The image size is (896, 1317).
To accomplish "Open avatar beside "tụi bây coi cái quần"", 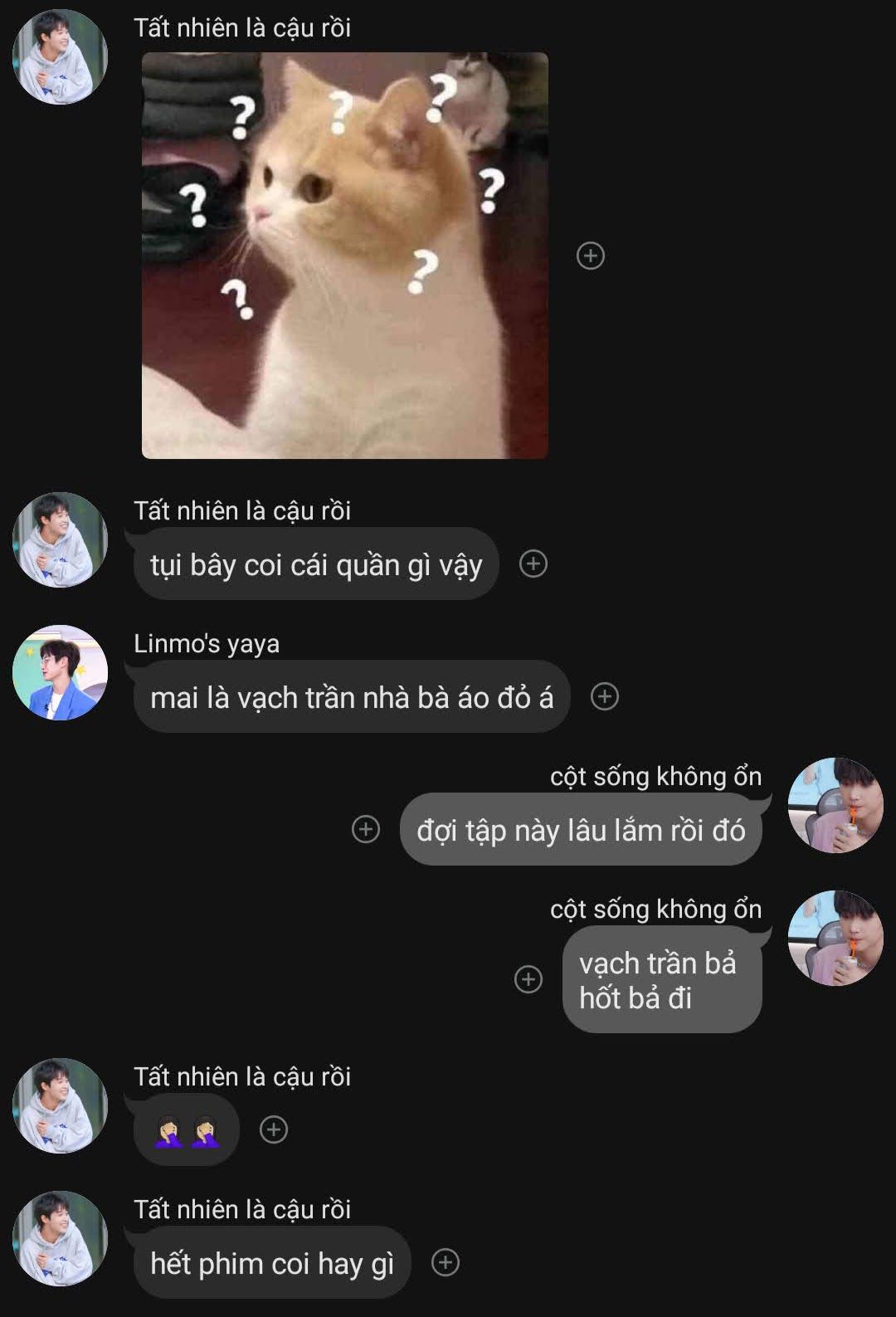I will [x=60, y=539].
